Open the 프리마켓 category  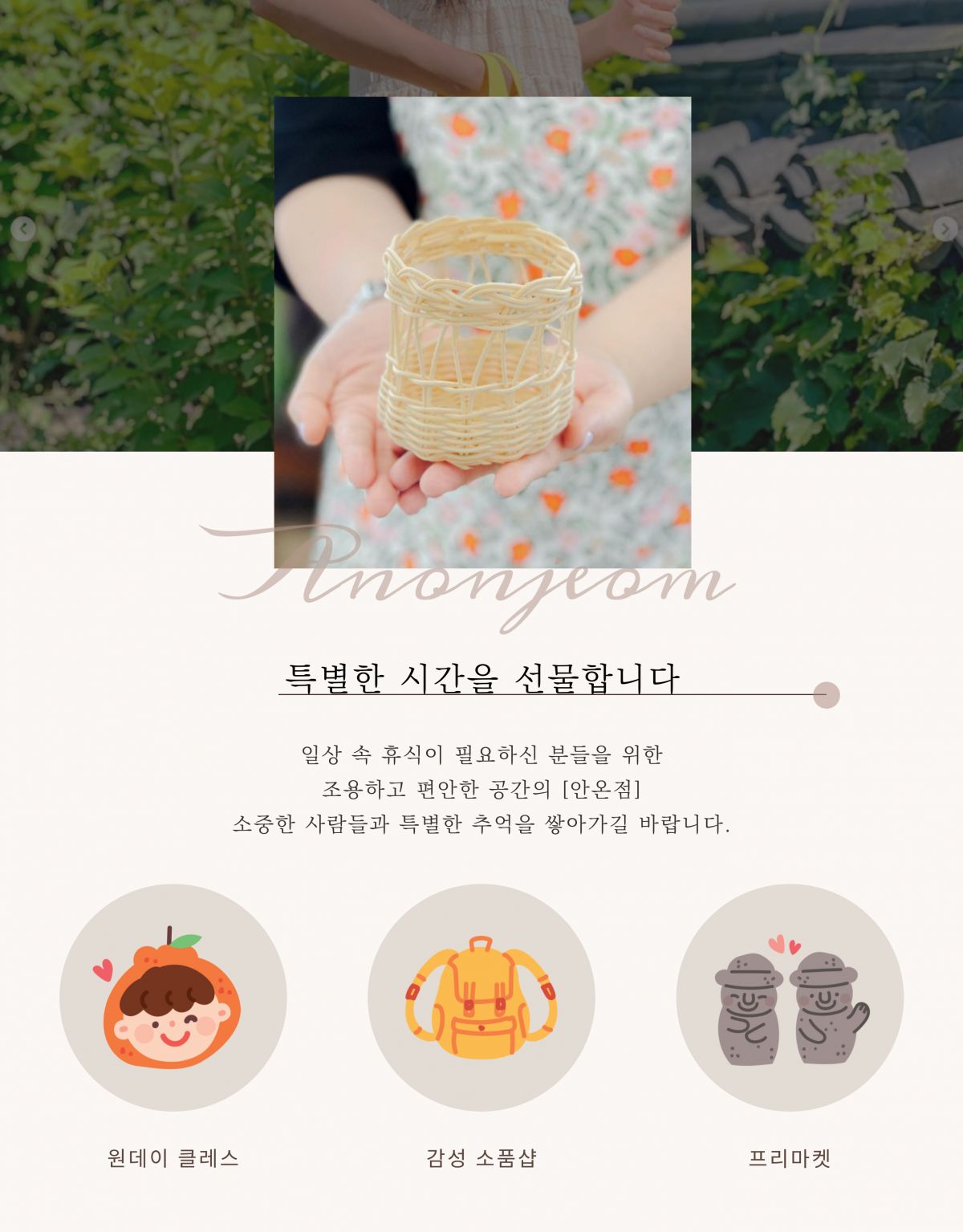790,998
